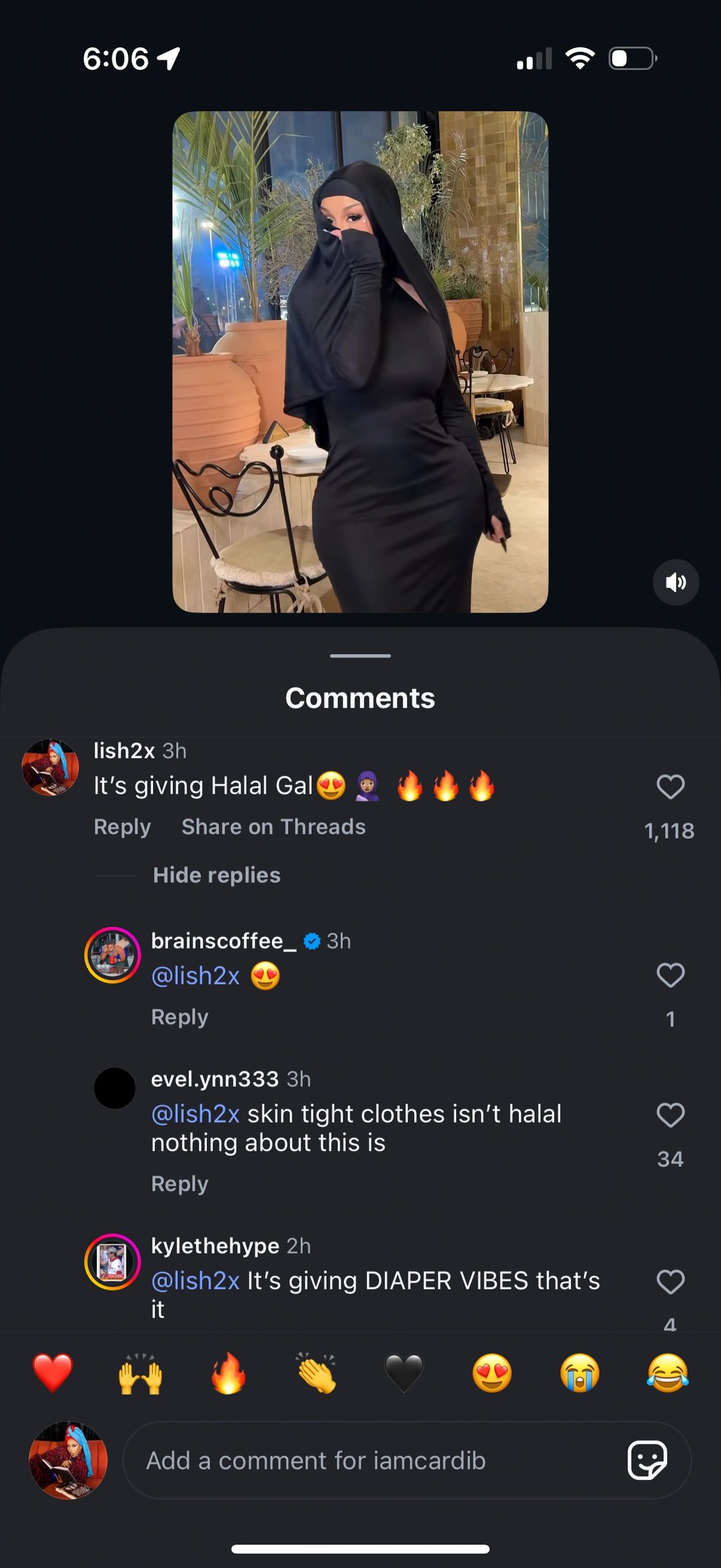The image size is (721, 1568).
Task: Insert the clapping hands emoji
Action: 317,1373
